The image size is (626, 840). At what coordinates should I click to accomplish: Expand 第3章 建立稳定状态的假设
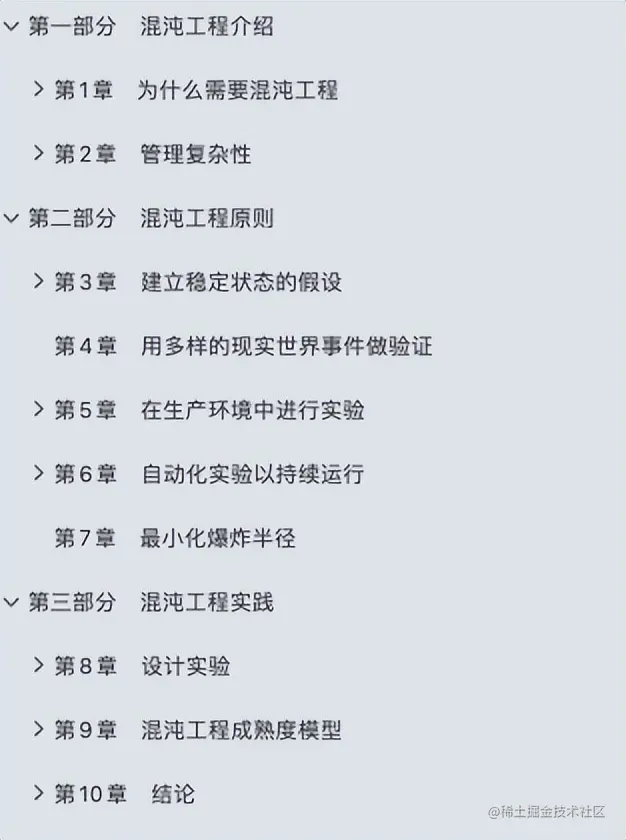[39, 282]
